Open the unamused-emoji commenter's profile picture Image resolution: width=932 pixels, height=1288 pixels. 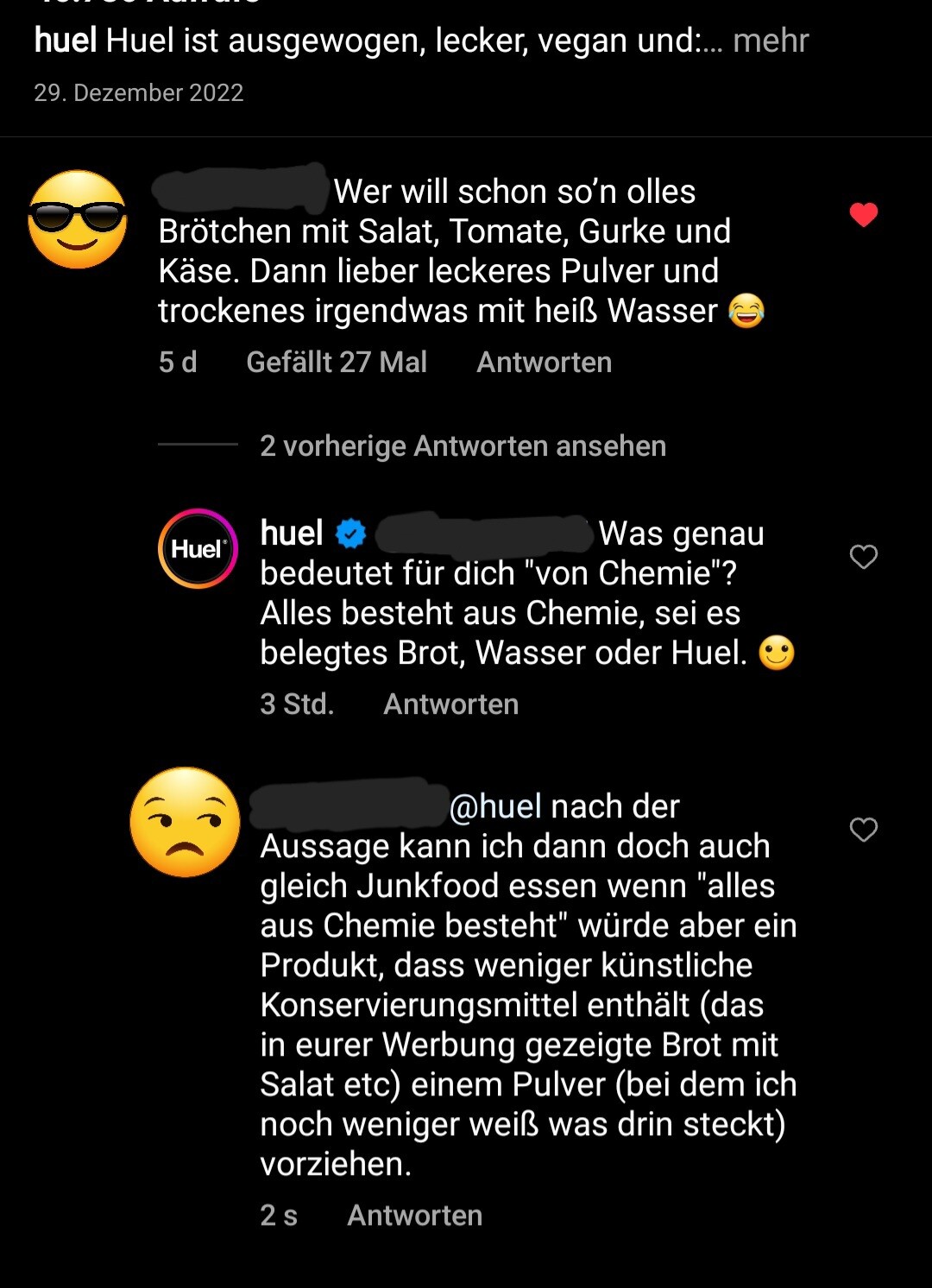pyautogui.click(x=185, y=822)
